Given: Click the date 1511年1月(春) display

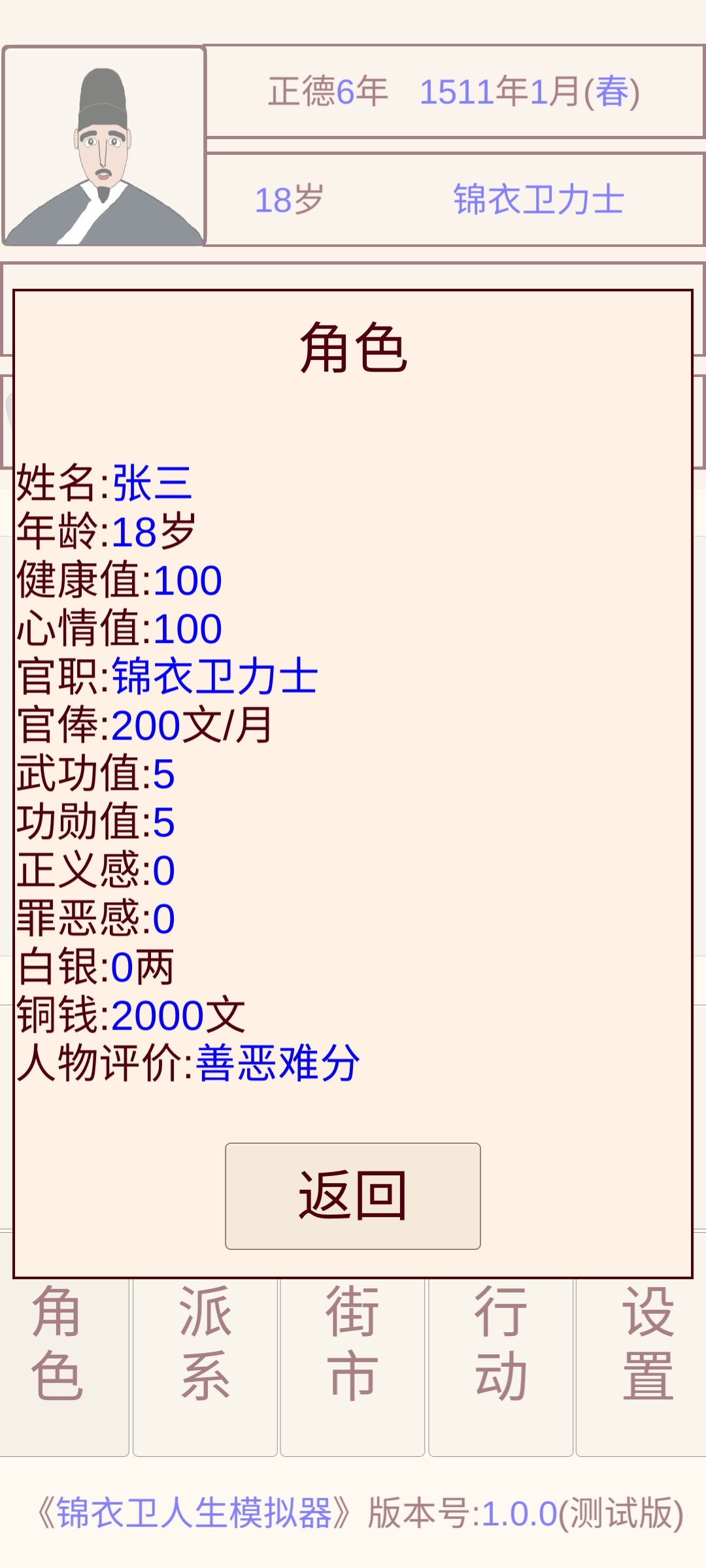Looking at the screenshot, I should [x=531, y=93].
